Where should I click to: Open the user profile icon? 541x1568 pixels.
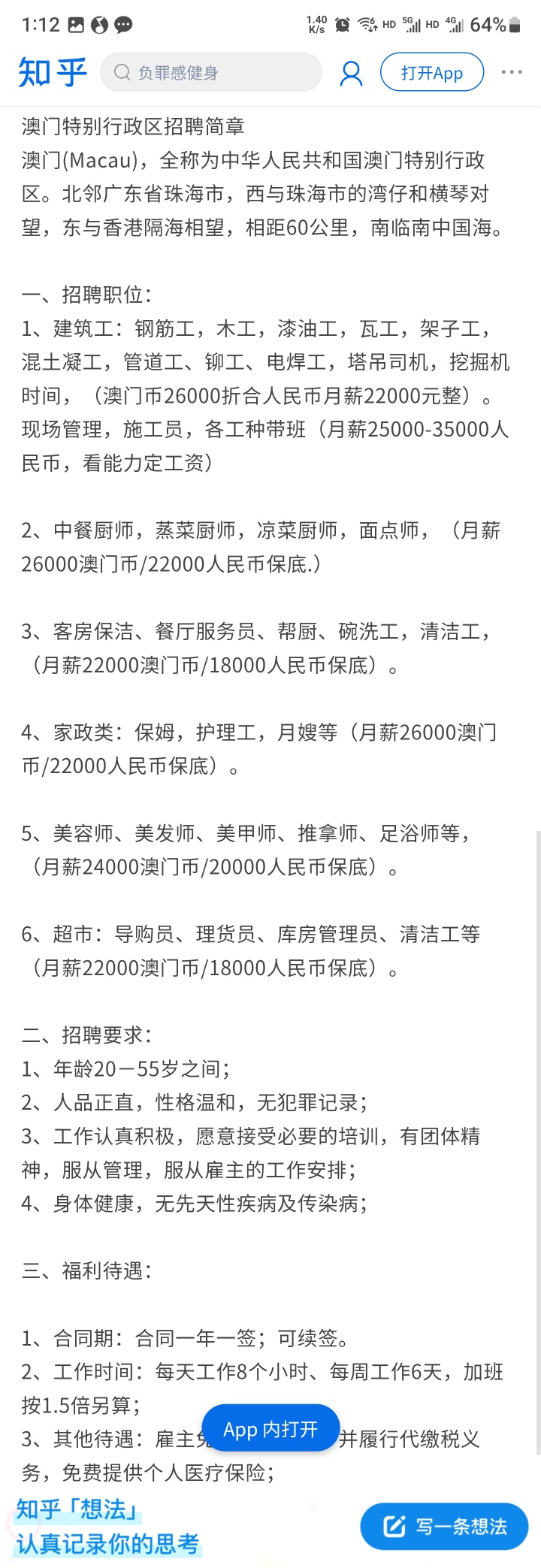[351, 73]
